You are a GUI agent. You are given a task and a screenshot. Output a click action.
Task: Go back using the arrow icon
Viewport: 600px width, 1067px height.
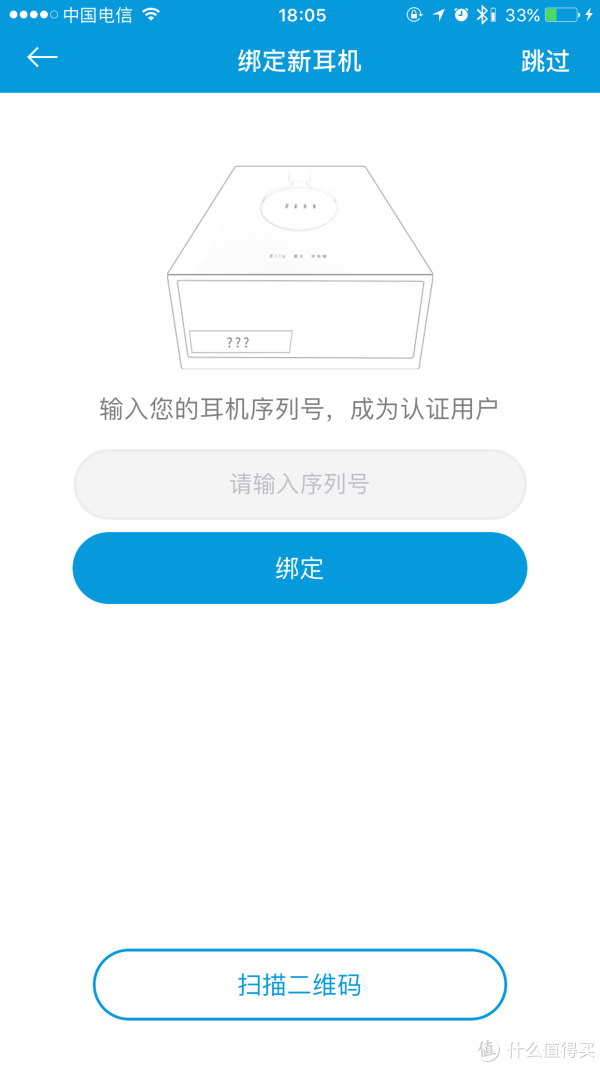[x=42, y=58]
